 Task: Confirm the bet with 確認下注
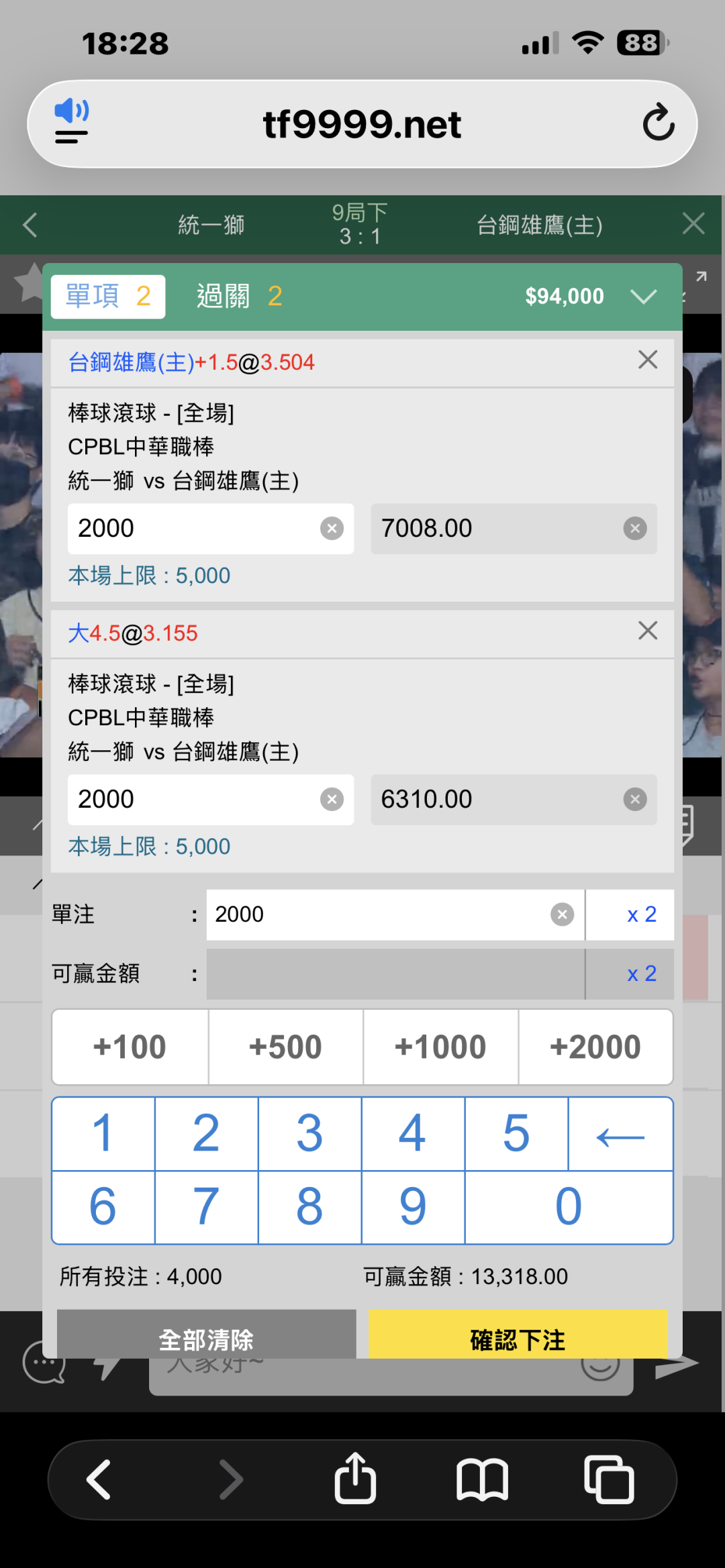(518, 1335)
